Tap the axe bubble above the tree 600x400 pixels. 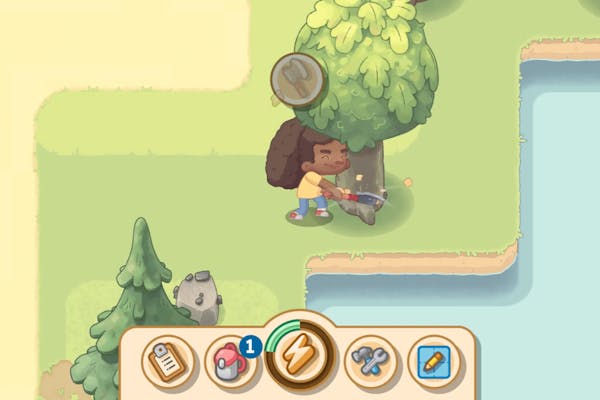(x=298, y=78)
